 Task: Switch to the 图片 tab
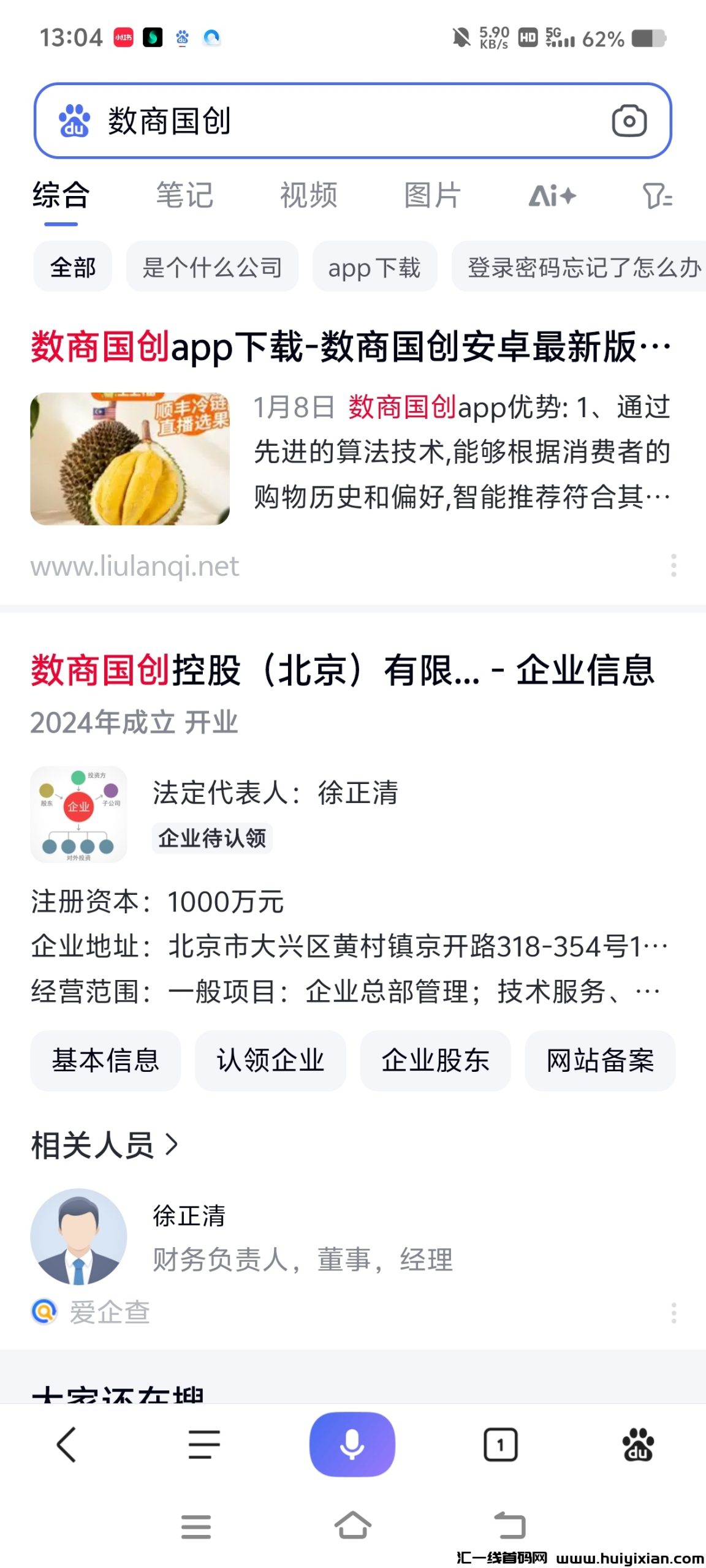click(x=431, y=195)
